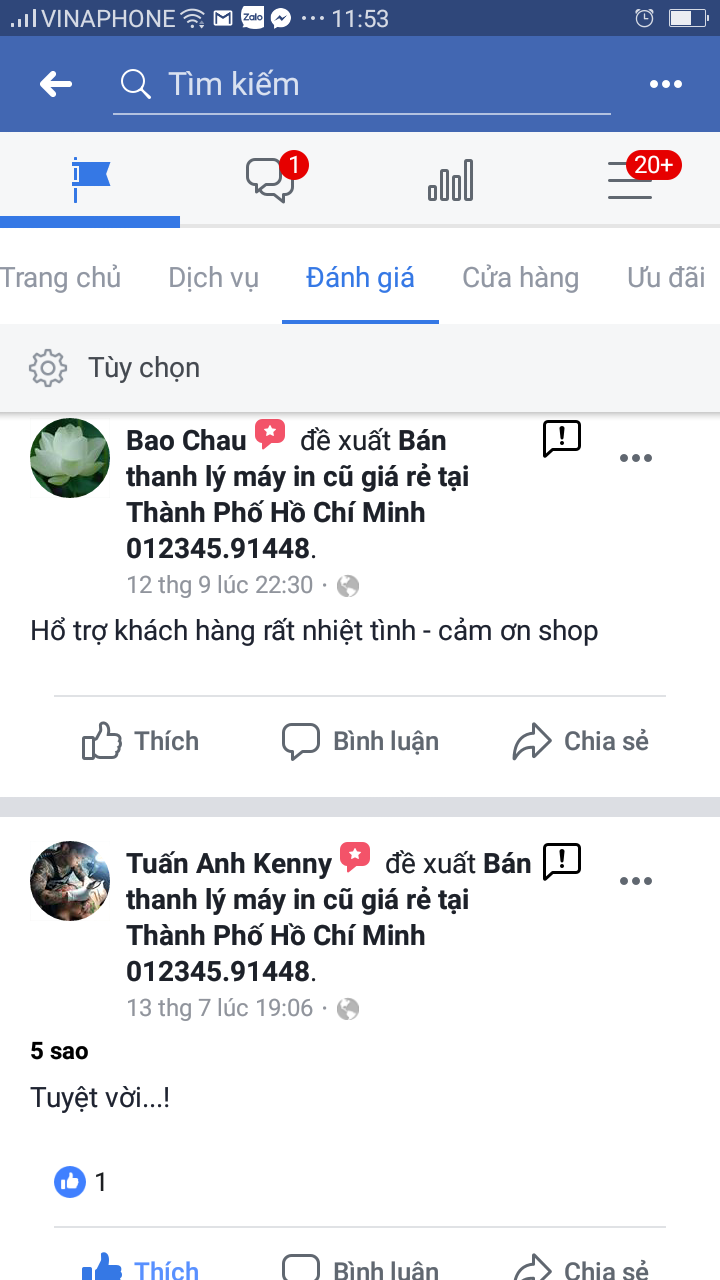The image size is (720, 1280).
Task: Open the overflow menu in the header
Action: [665, 84]
